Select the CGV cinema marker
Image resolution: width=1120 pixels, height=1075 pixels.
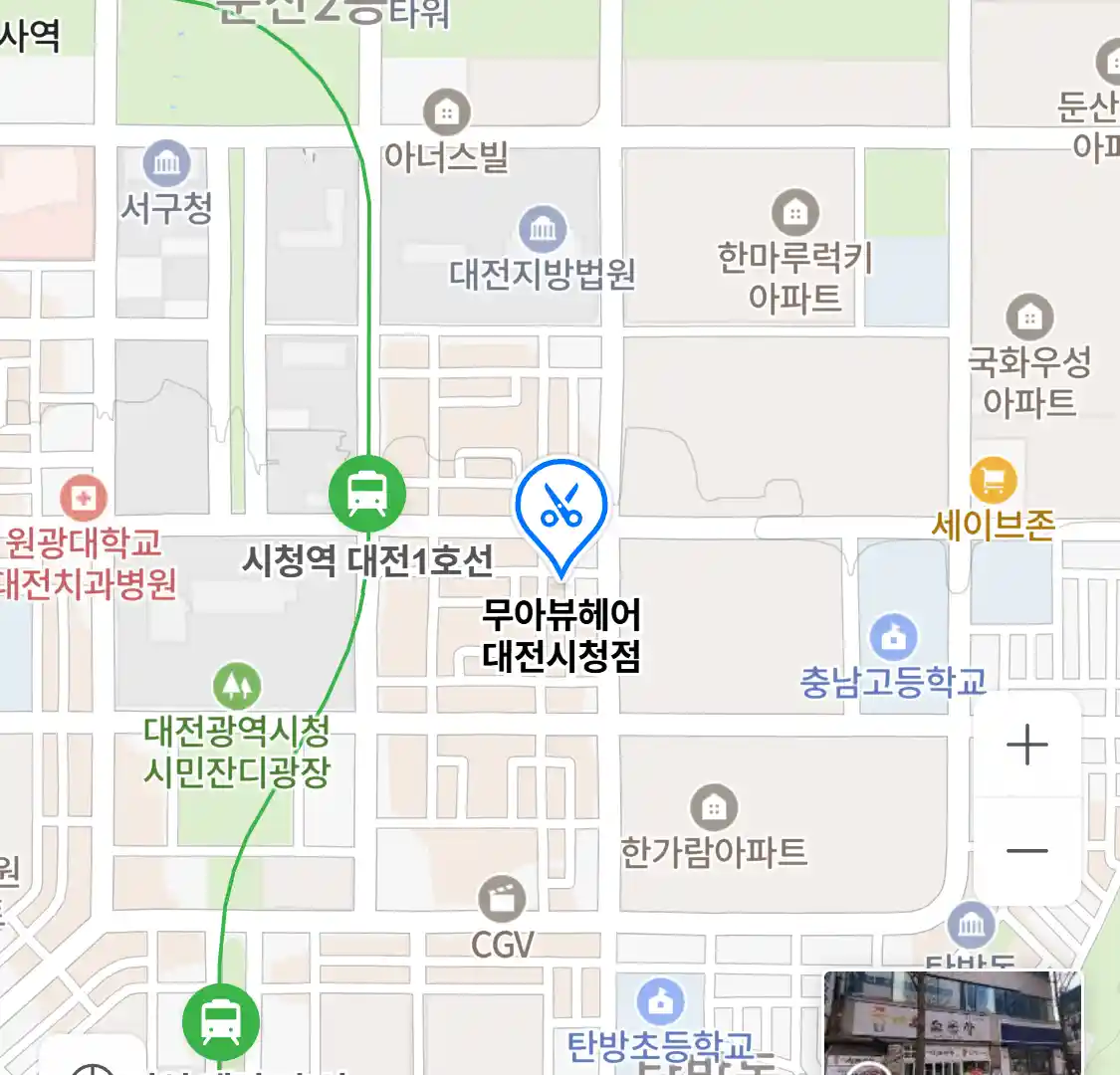tap(503, 900)
